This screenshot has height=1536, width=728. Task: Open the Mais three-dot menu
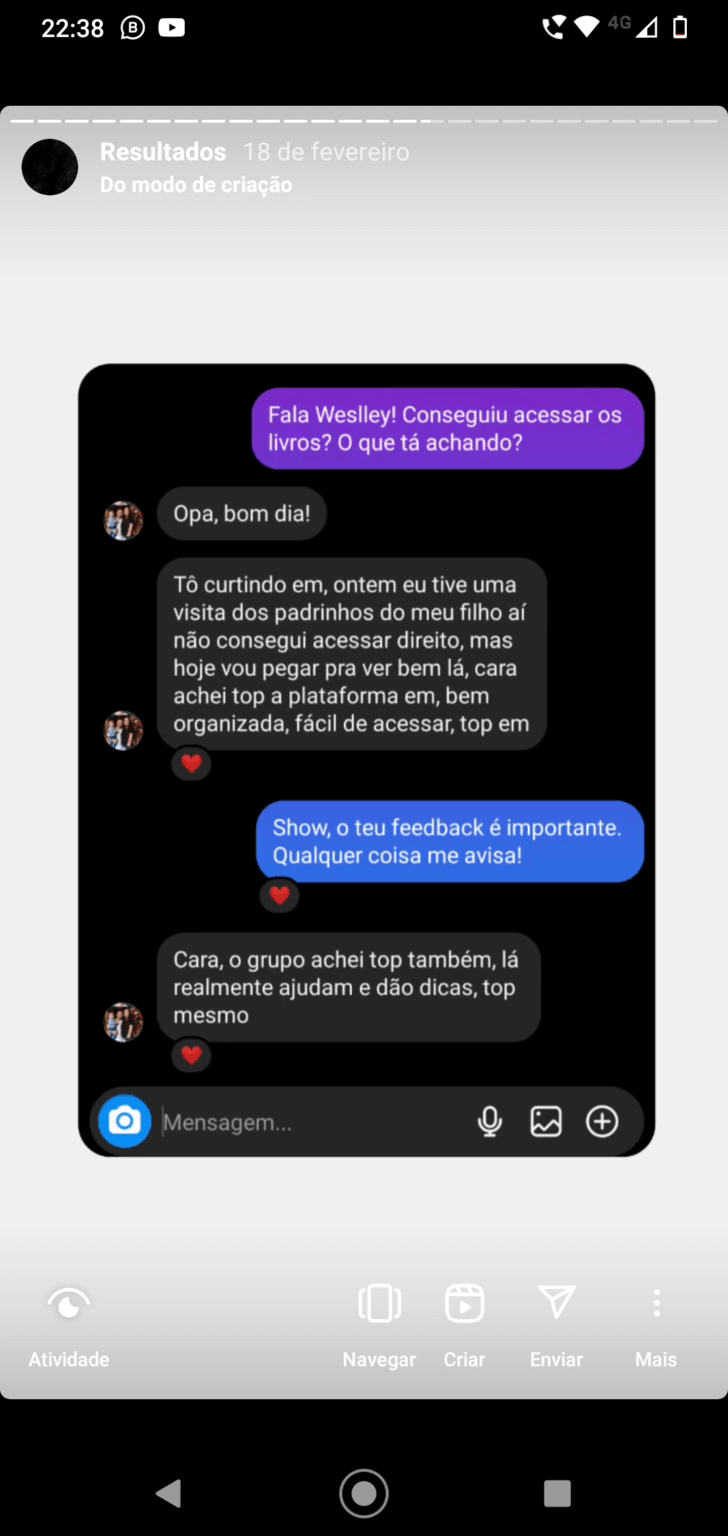click(x=656, y=1303)
